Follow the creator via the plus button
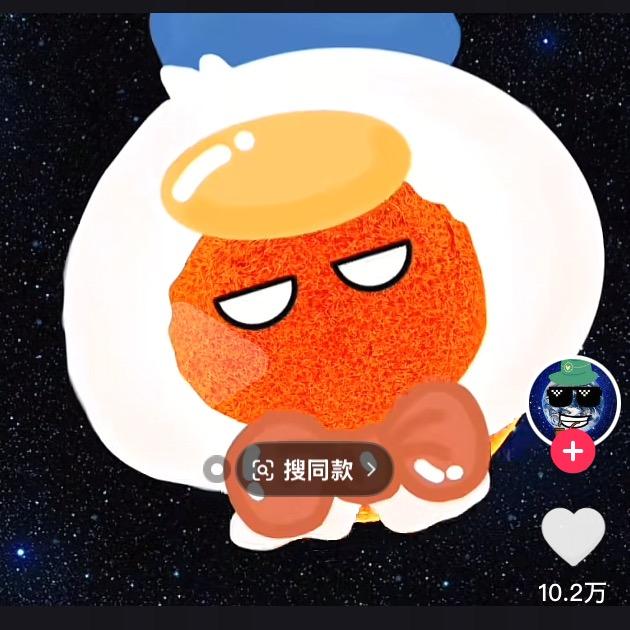 coord(573,452)
